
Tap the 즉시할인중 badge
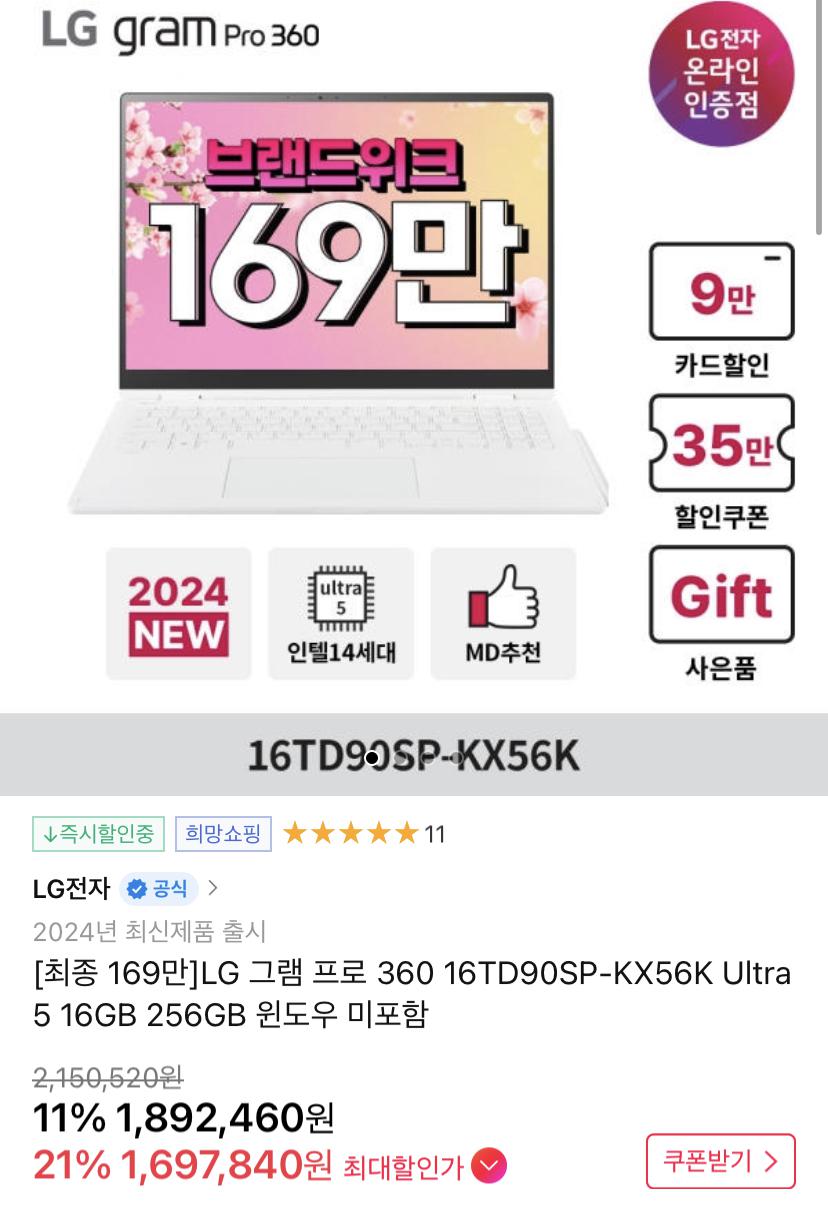pos(98,834)
